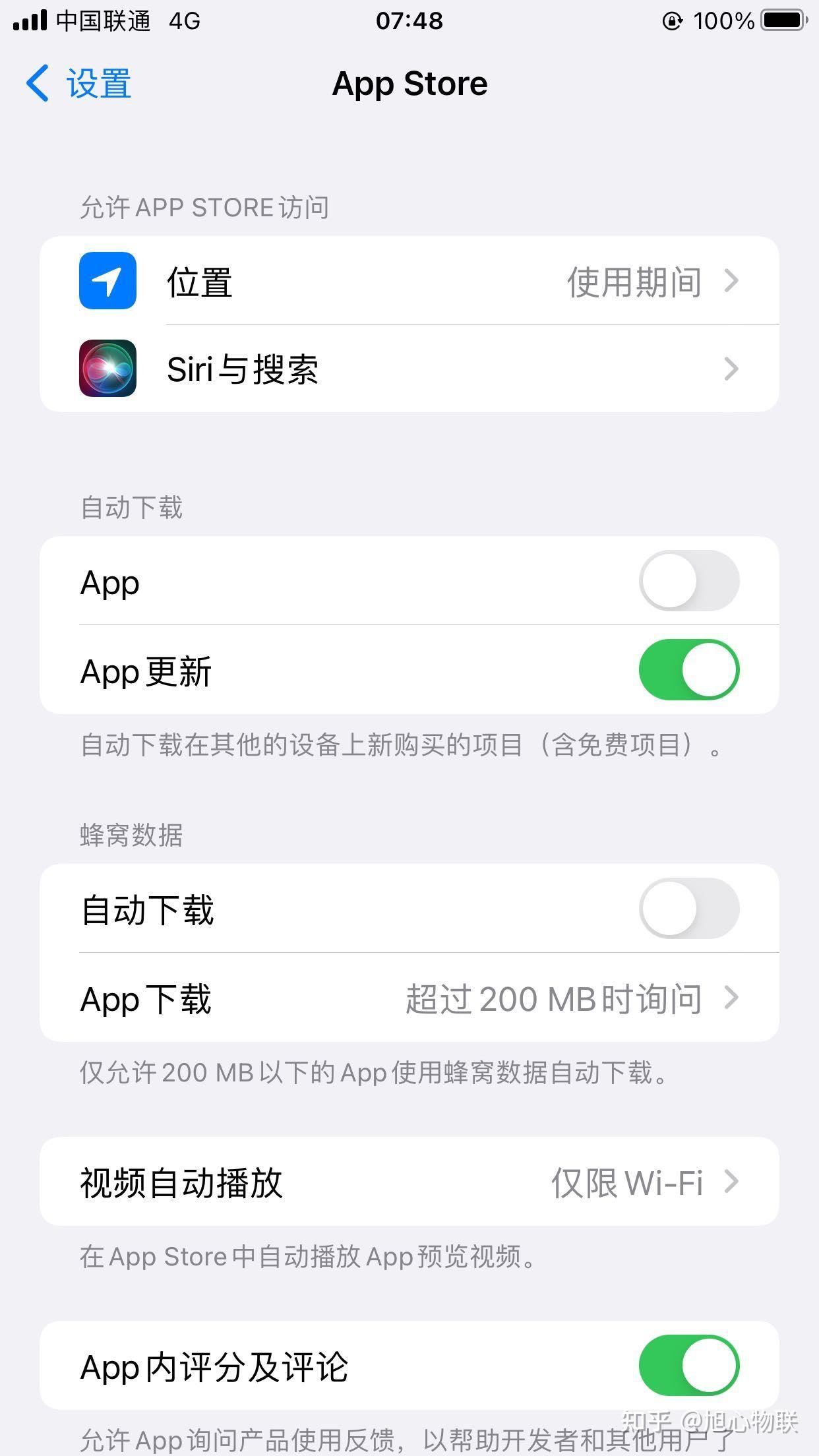Open Siri与搜索 settings
The image size is (819, 1456).
tap(409, 369)
